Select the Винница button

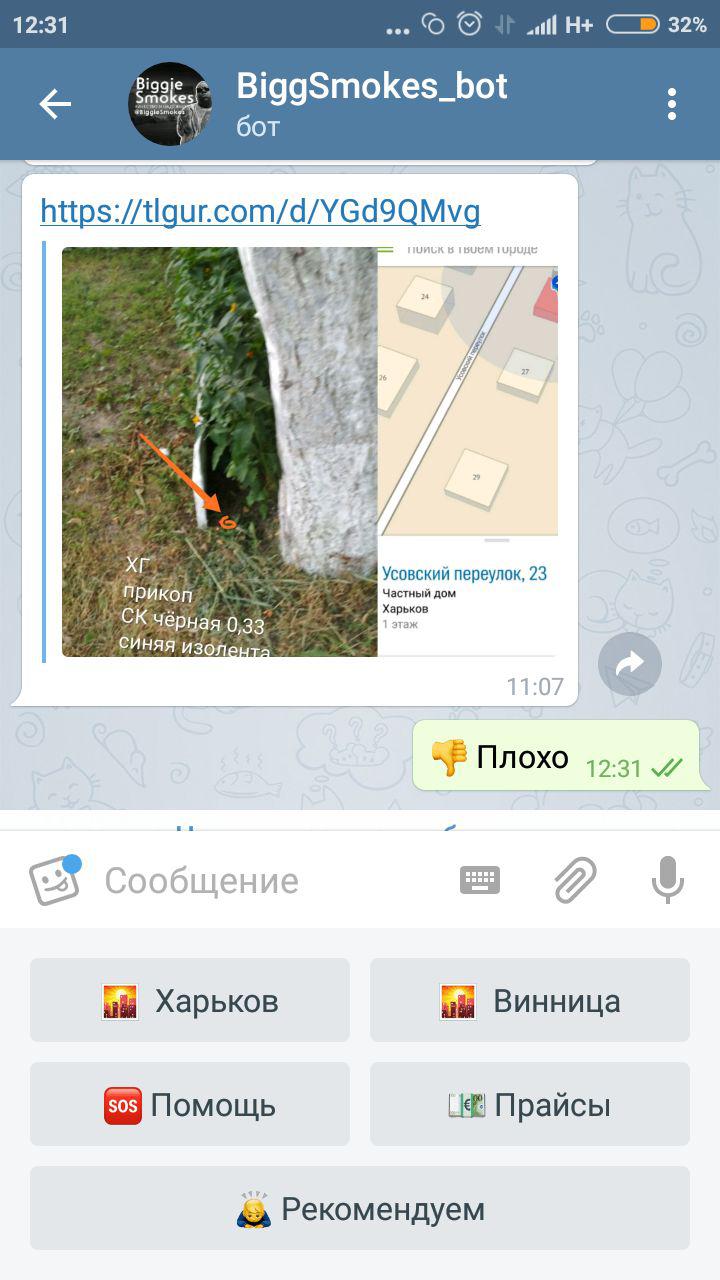pos(530,1000)
